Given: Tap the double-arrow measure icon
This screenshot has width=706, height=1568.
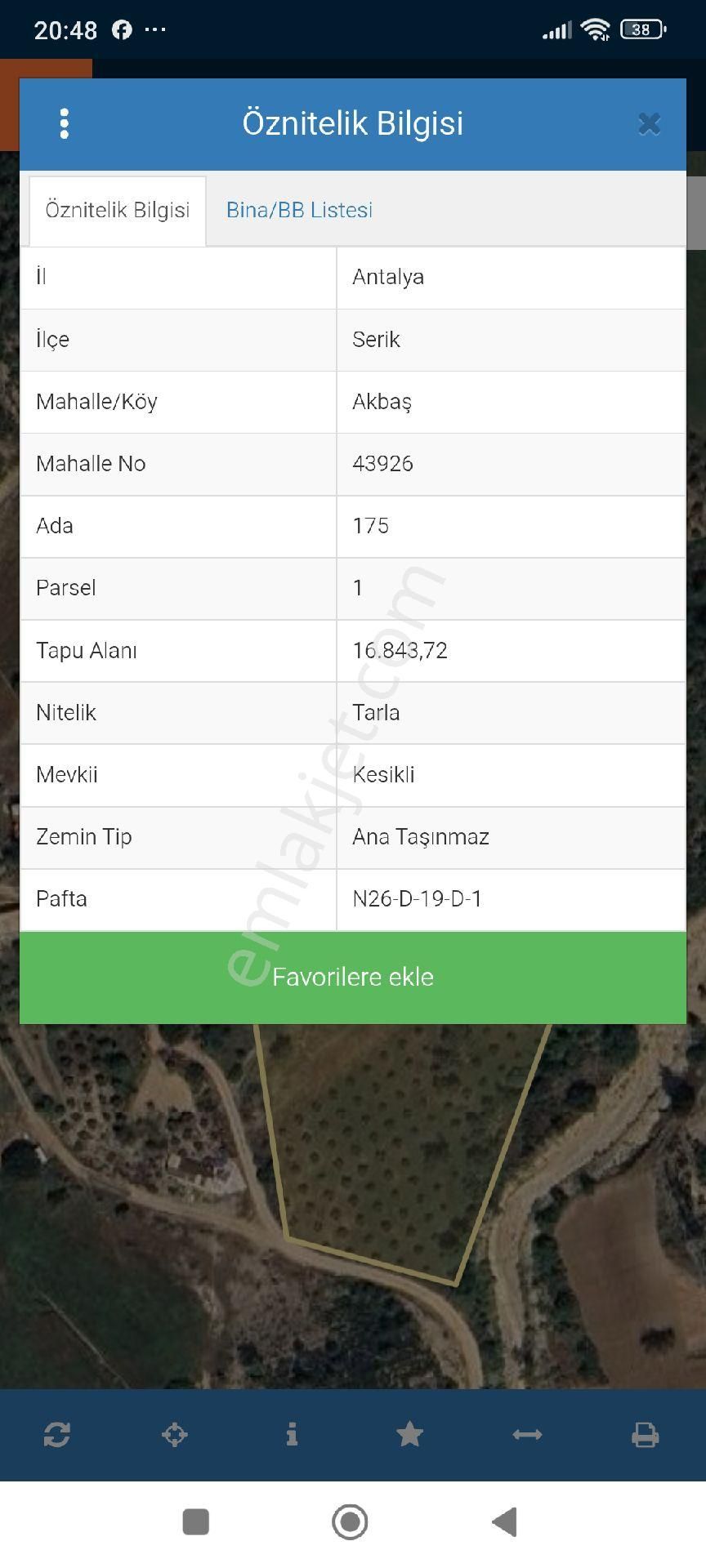Looking at the screenshot, I should (527, 1435).
